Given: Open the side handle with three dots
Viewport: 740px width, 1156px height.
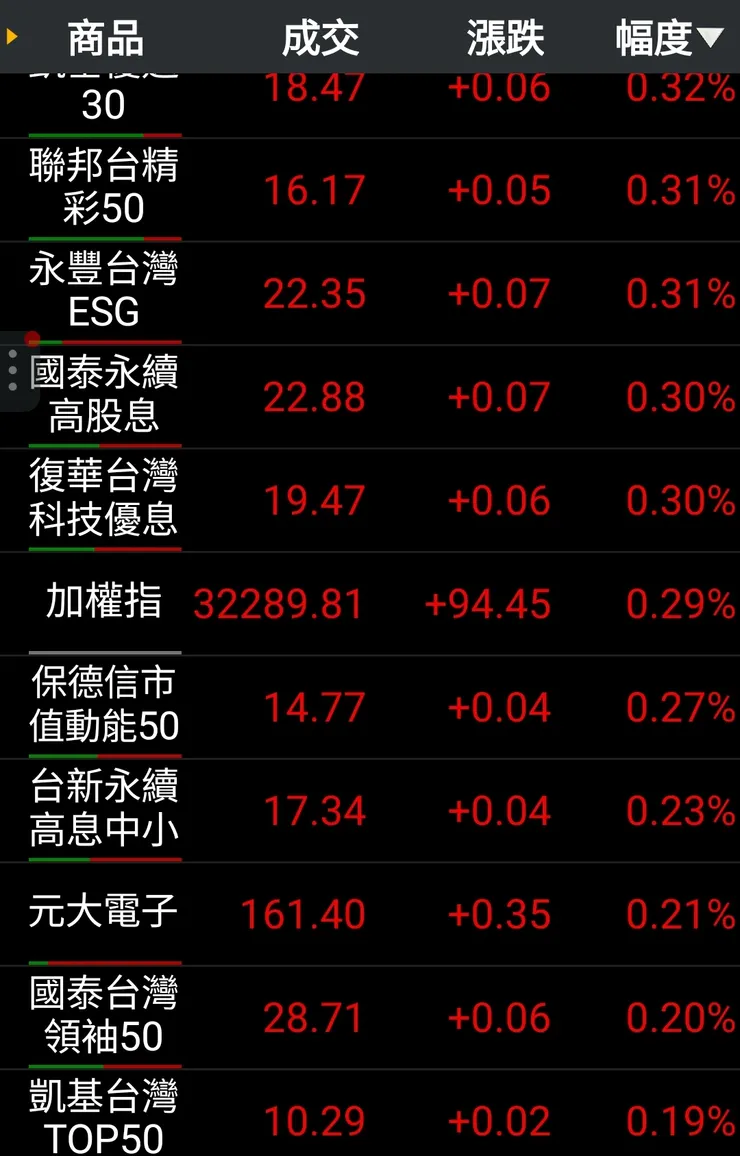Looking at the screenshot, I should tap(12, 370).
